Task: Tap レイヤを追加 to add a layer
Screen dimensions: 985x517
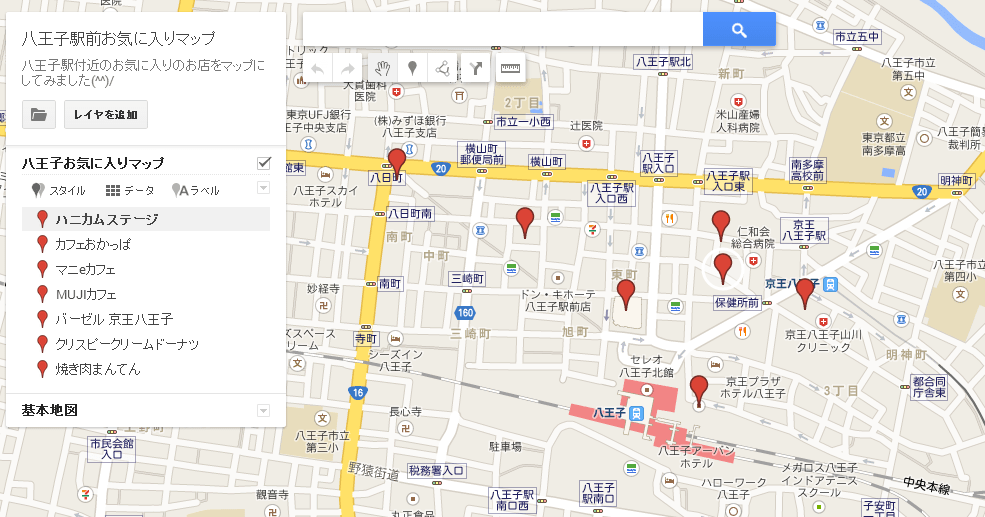Action: point(106,115)
